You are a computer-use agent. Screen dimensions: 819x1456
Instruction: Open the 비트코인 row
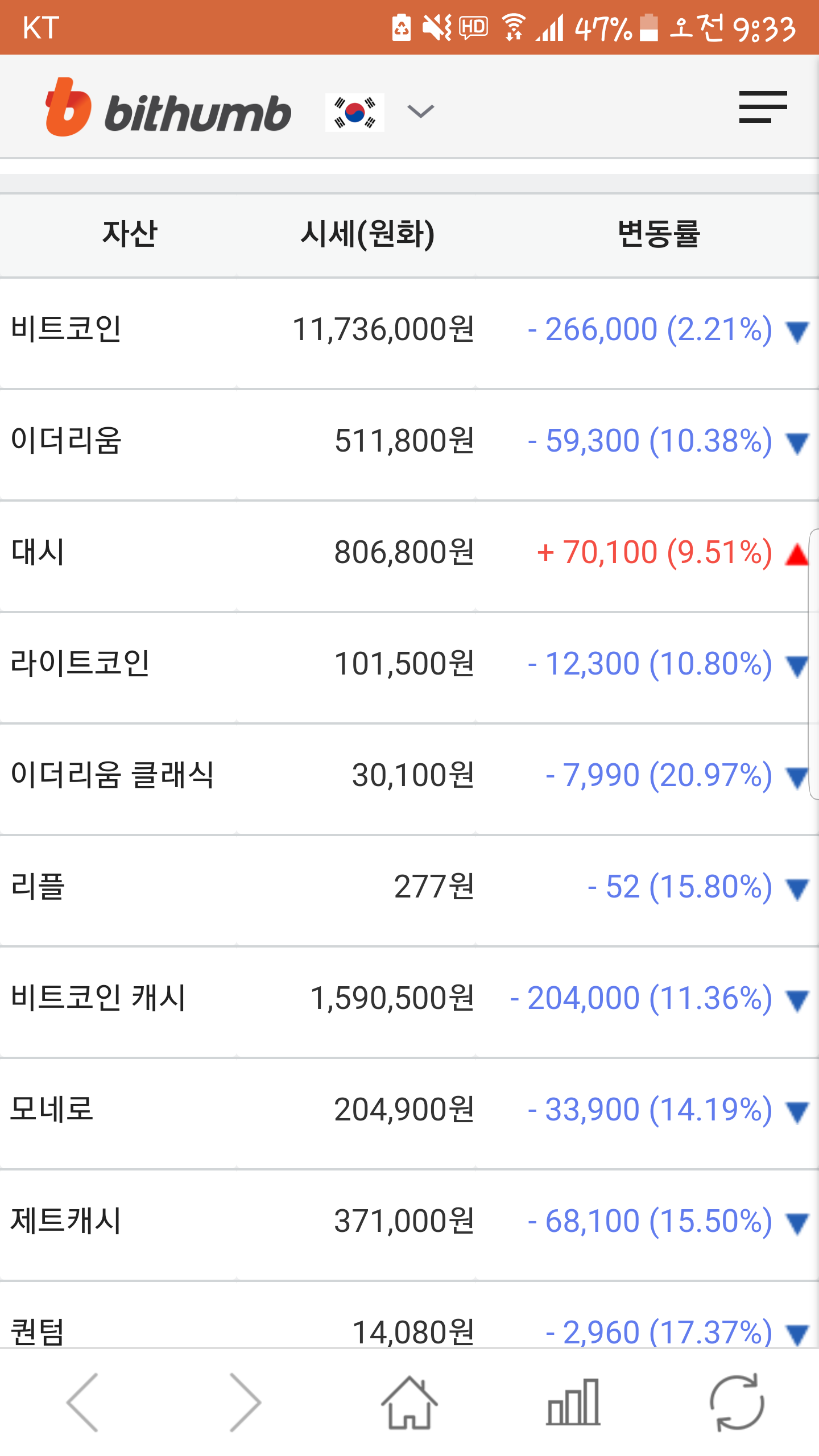(x=409, y=333)
